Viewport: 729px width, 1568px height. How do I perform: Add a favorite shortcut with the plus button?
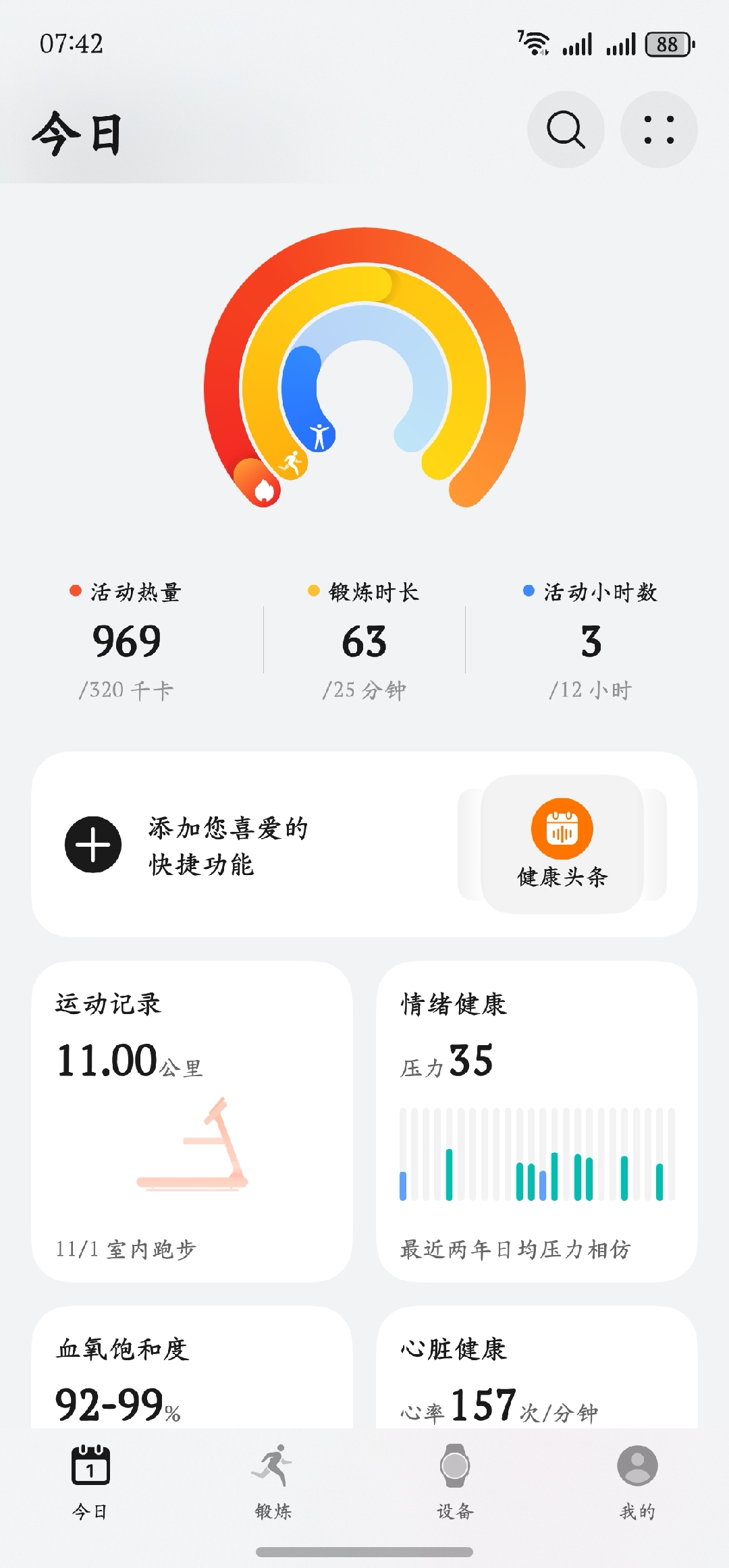tap(93, 844)
